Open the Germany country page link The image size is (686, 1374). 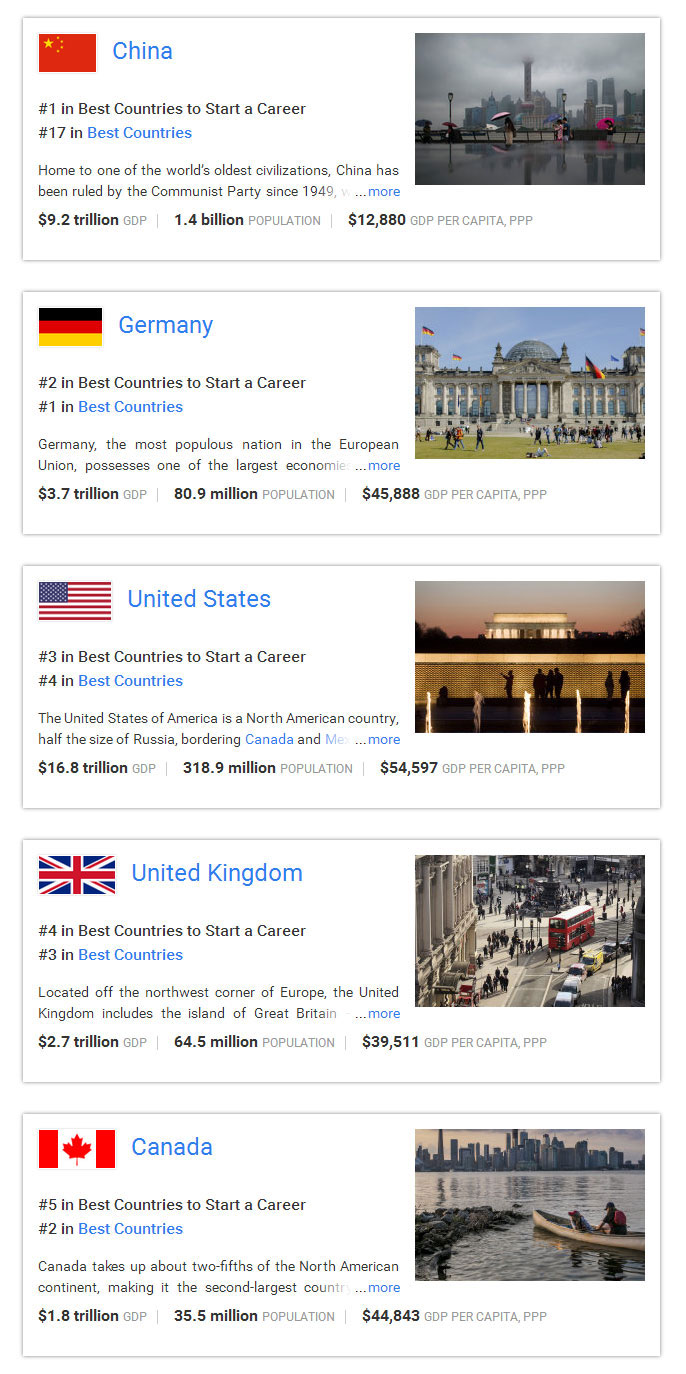pos(165,325)
